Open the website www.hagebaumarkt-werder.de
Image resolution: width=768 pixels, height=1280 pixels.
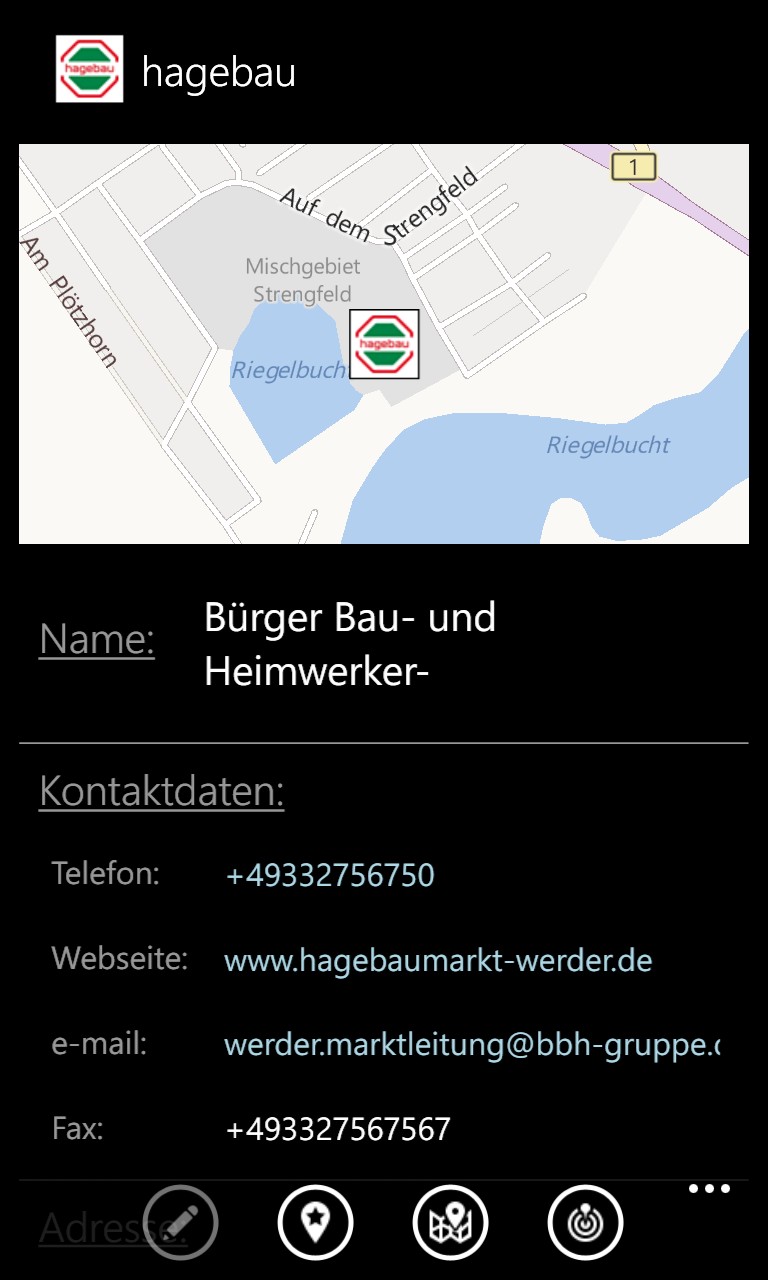coord(438,962)
